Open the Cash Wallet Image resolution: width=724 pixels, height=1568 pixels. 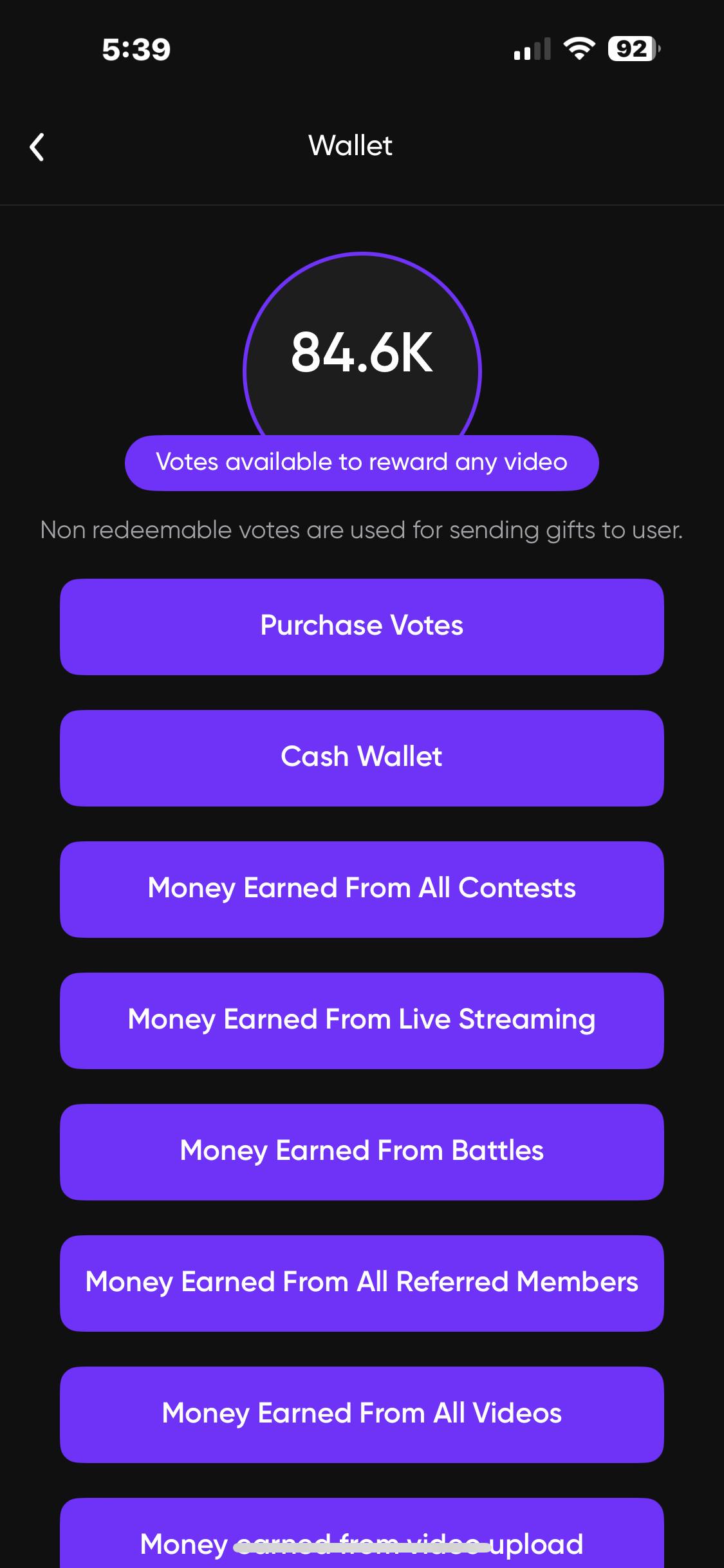362,758
